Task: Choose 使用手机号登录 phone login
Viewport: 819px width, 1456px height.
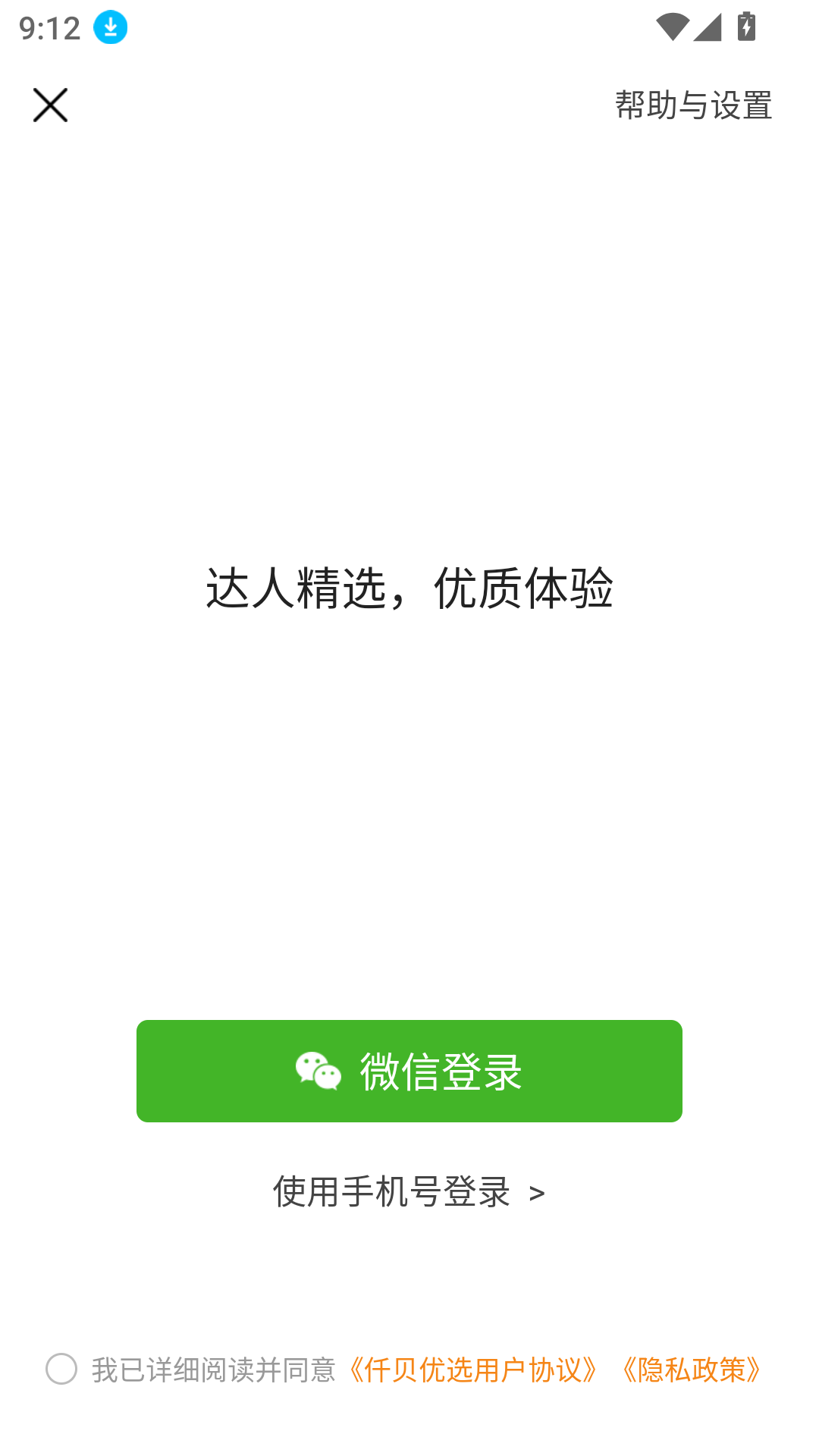Action: 409,1191
